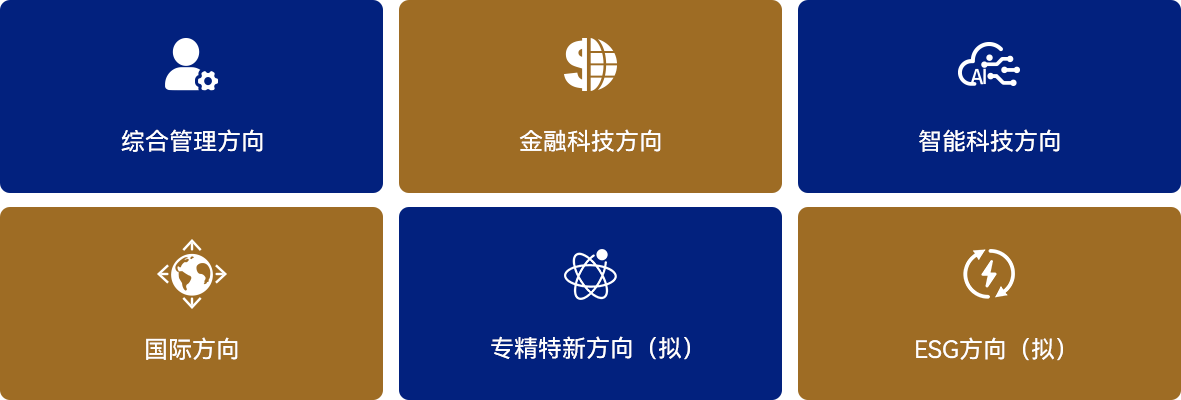
Task: Select the ESG方向（拟）card
Action: (x=988, y=303)
